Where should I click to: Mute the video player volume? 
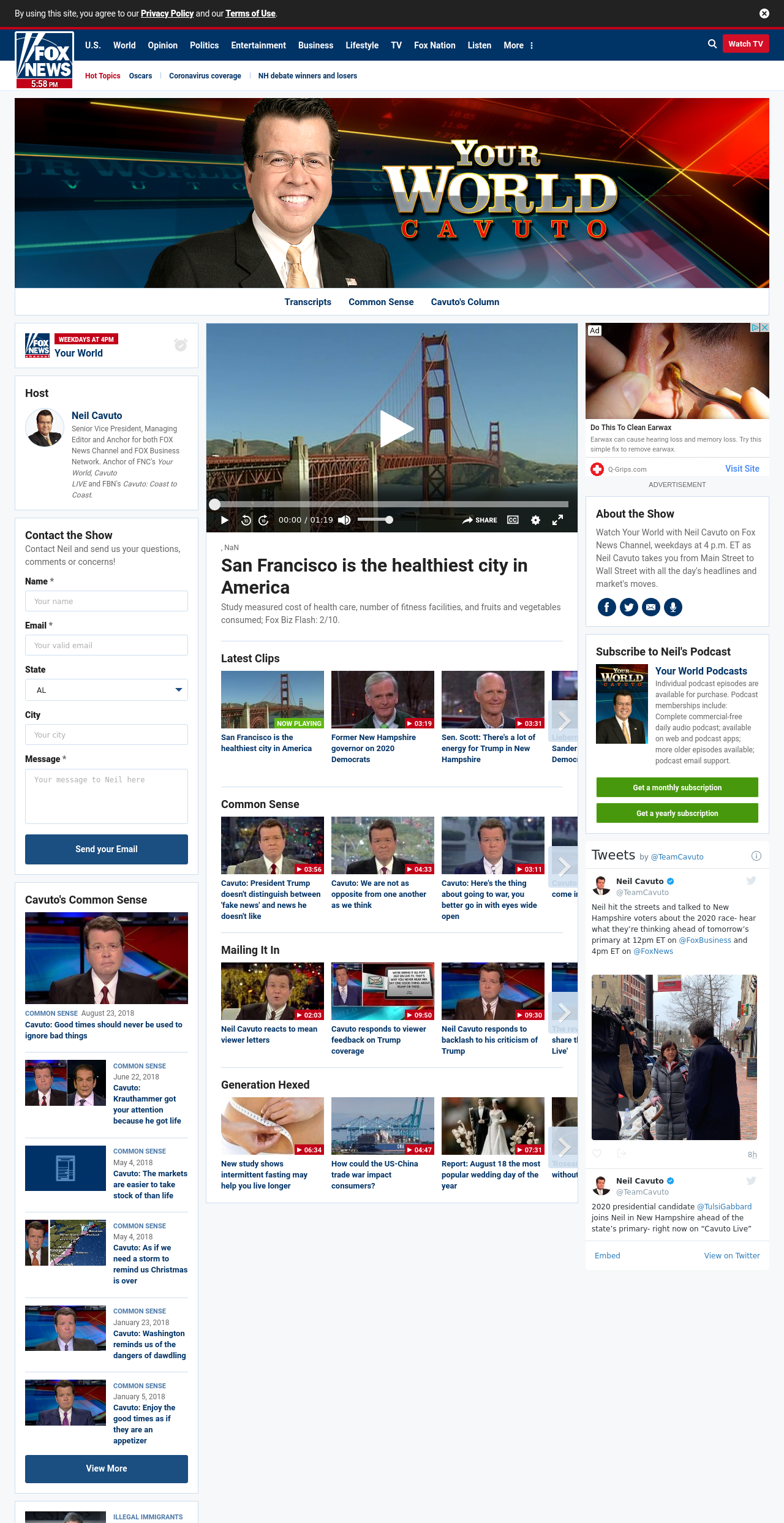345,520
